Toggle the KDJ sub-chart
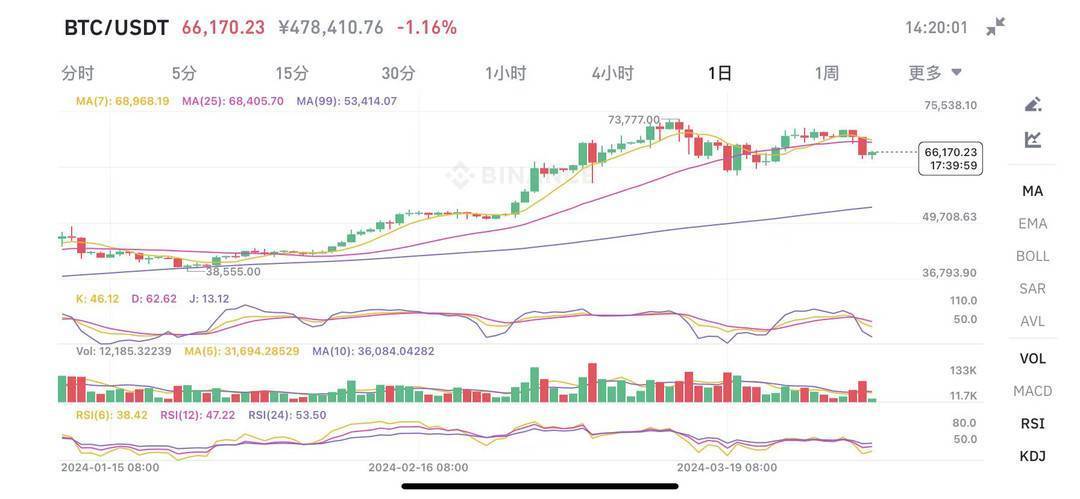This screenshot has height=499, width=1080. (x=1033, y=456)
